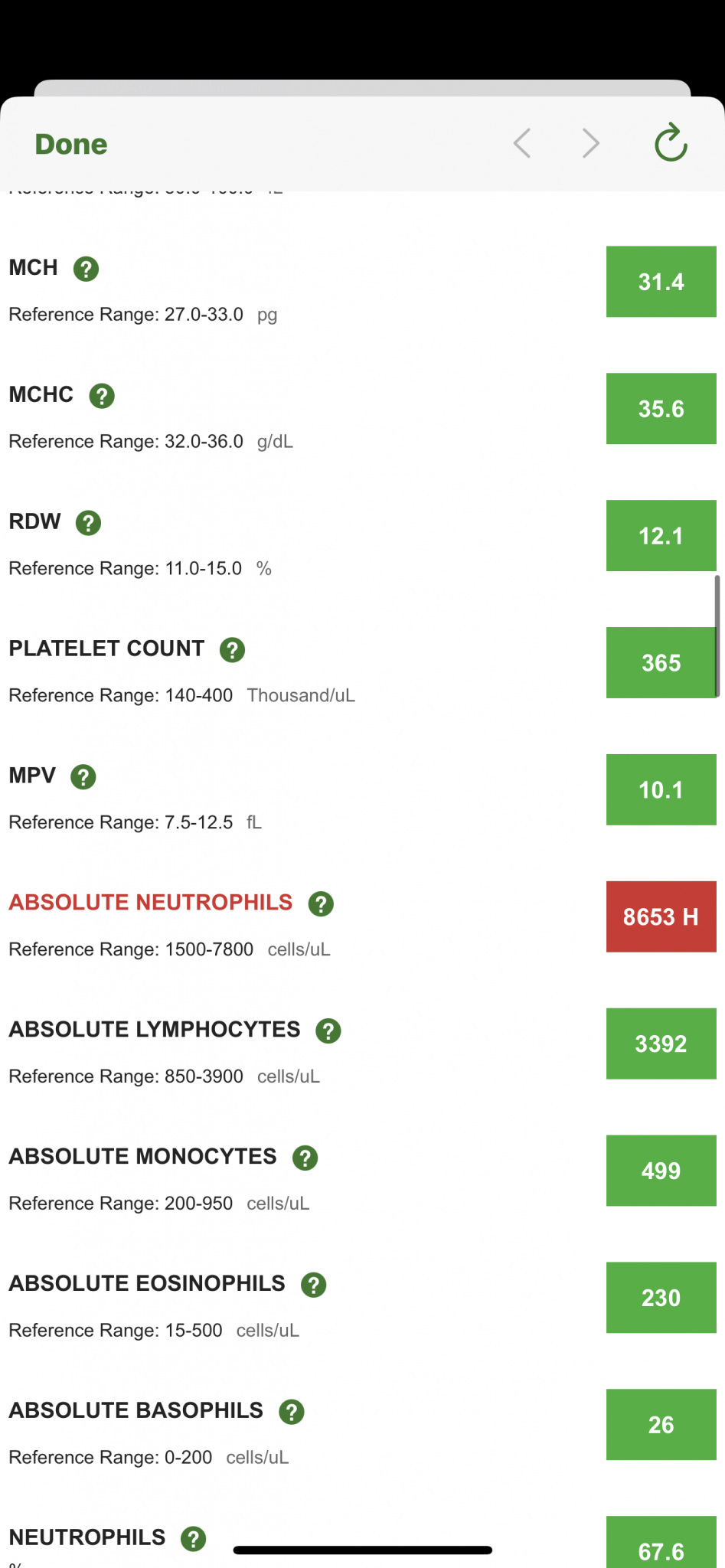This screenshot has height=1568, width=725.
Task: Reload the lab results page
Action: (x=671, y=143)
